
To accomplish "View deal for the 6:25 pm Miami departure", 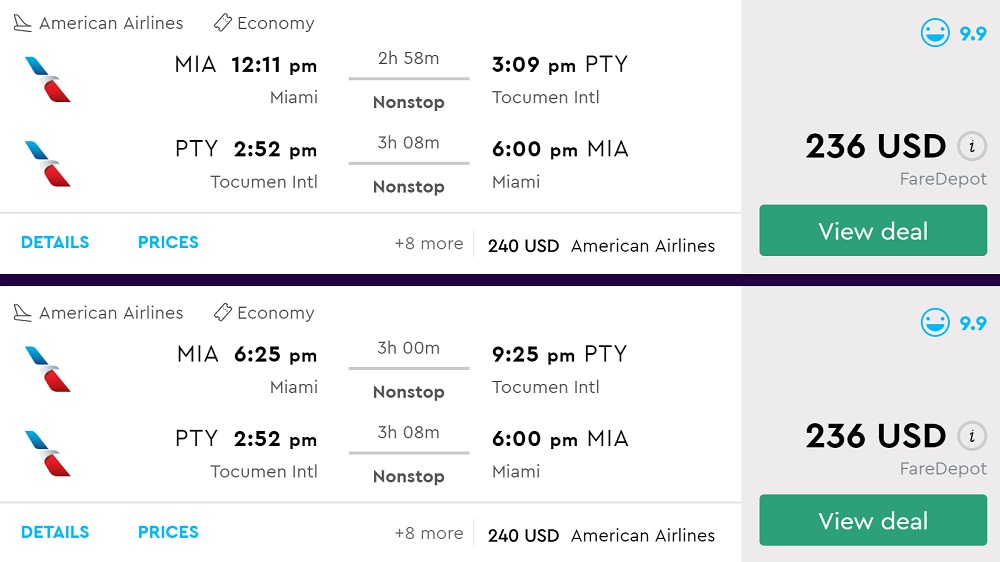I will point(873,521).
